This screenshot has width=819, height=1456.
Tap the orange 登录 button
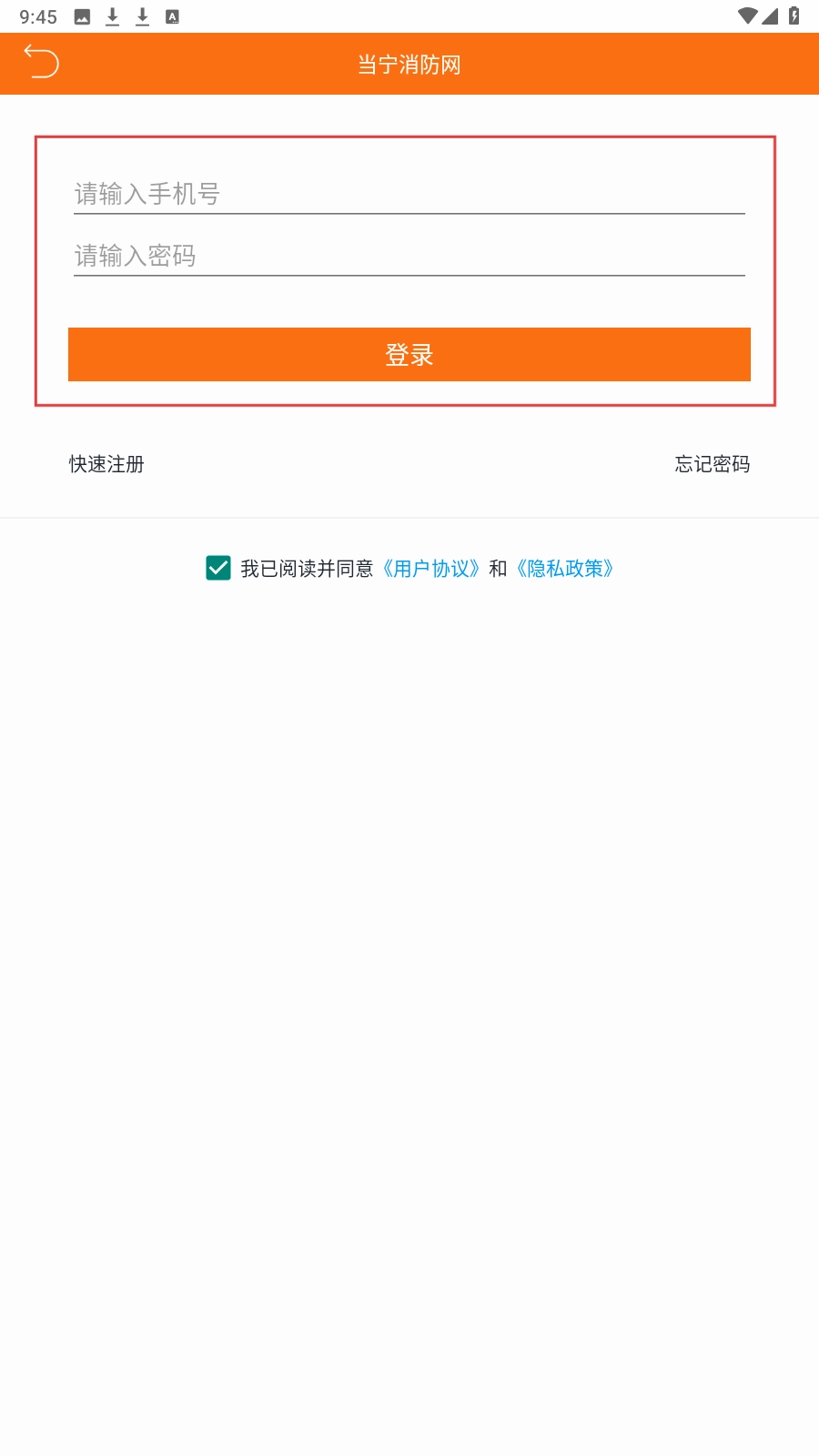point(409,354)
